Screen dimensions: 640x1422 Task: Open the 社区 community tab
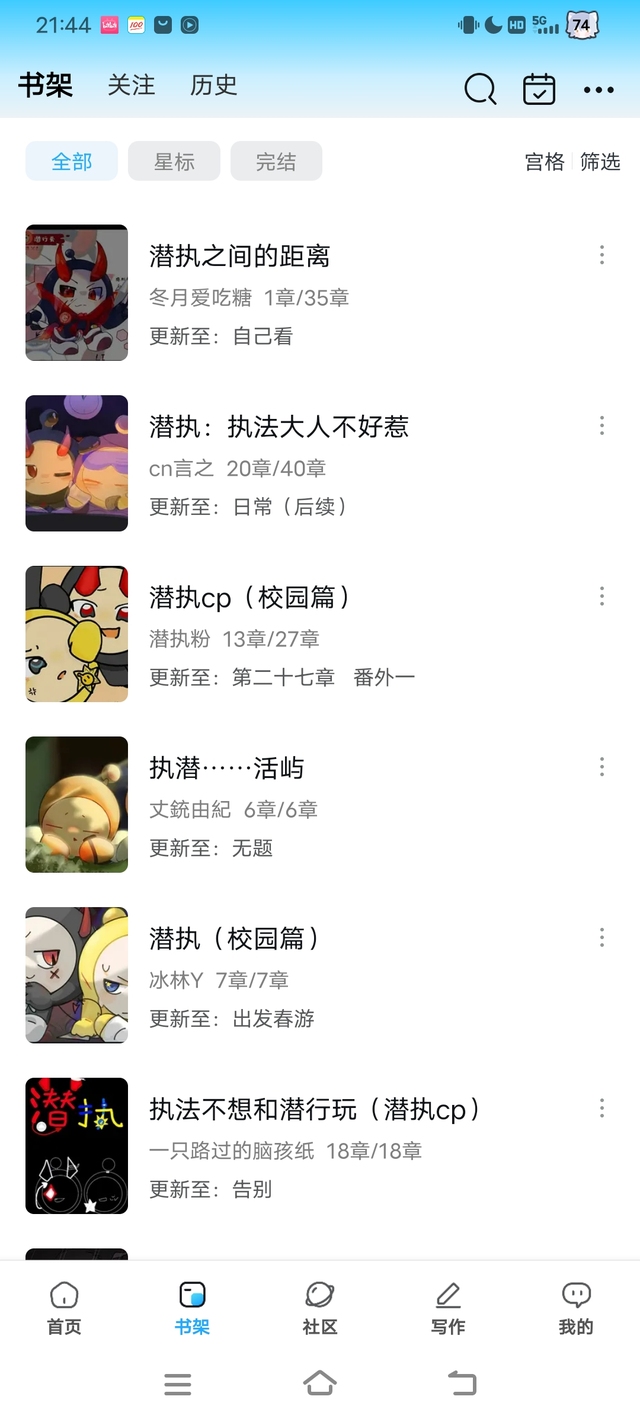coord(320,1309)
